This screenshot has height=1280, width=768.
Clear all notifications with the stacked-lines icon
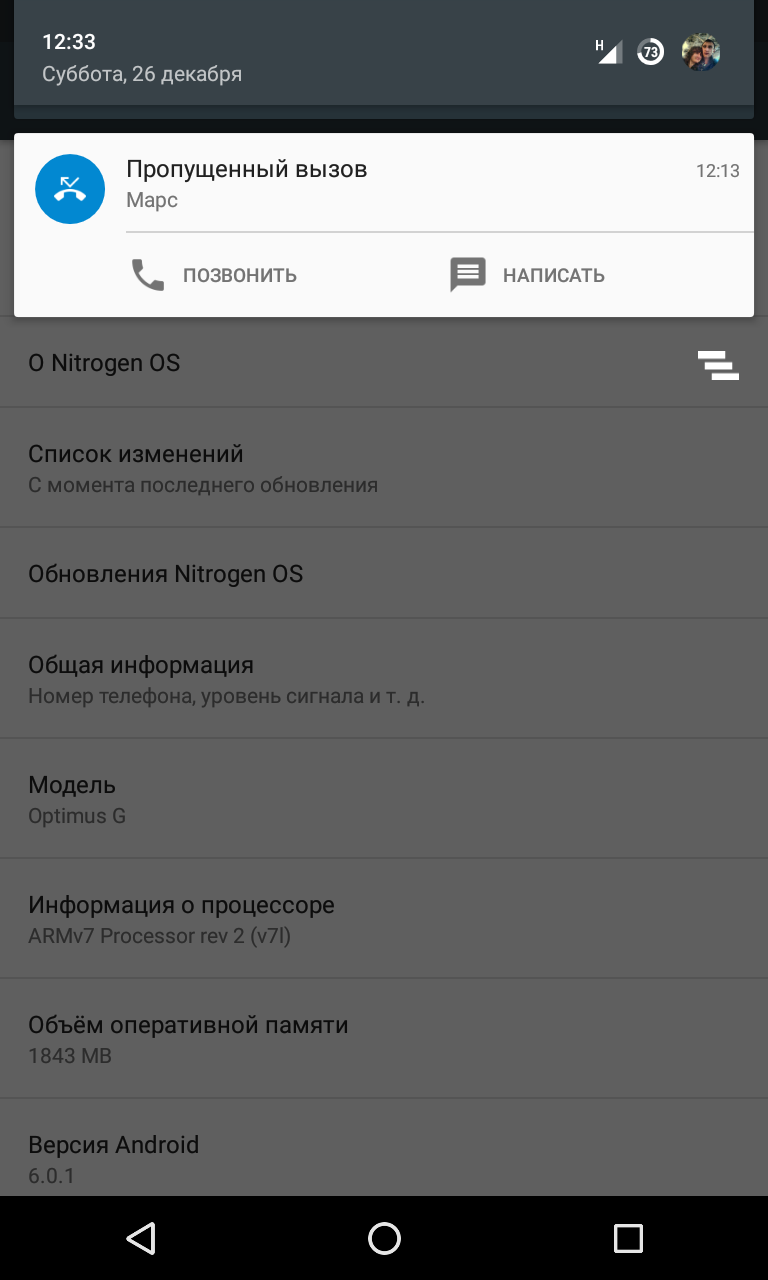718,366
